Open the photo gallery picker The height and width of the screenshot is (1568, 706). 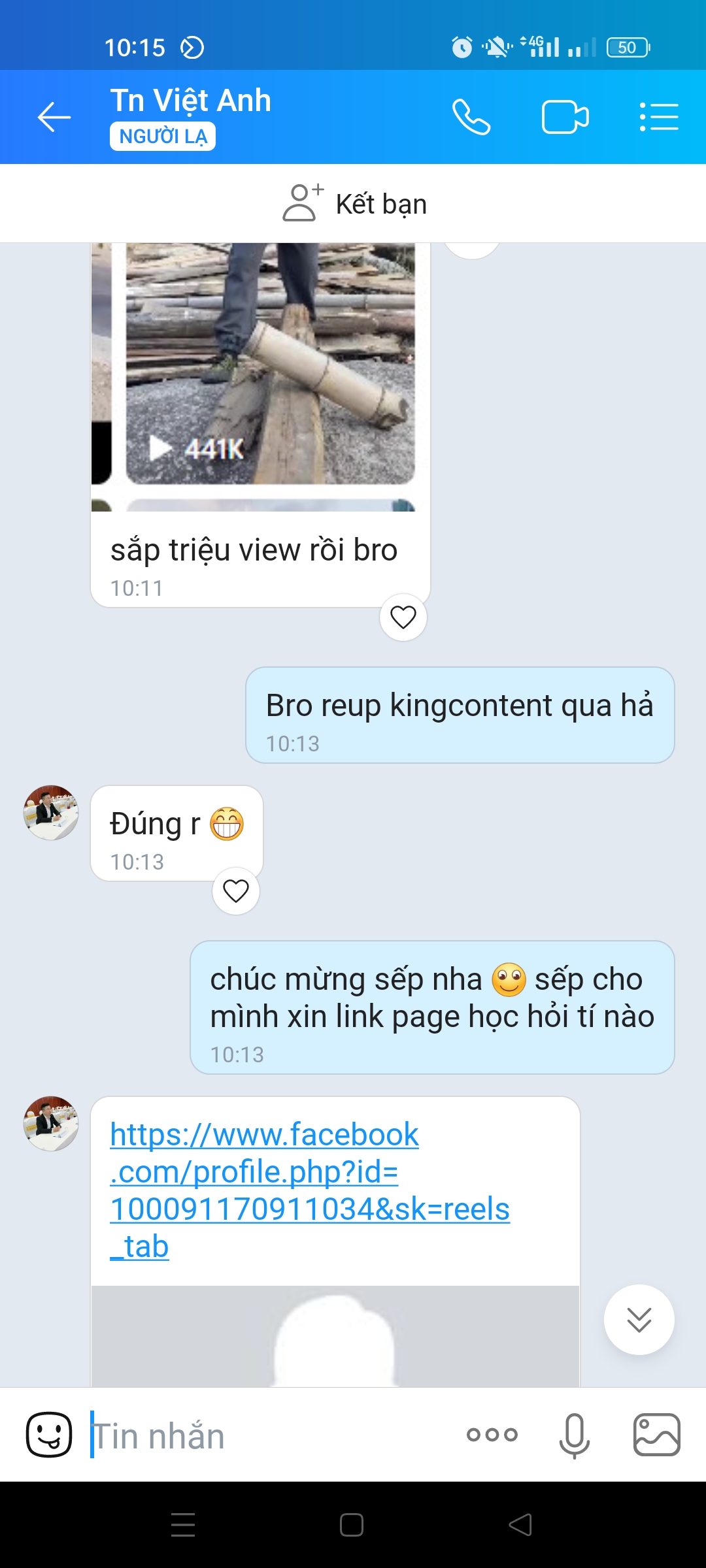coord(656,1435)
